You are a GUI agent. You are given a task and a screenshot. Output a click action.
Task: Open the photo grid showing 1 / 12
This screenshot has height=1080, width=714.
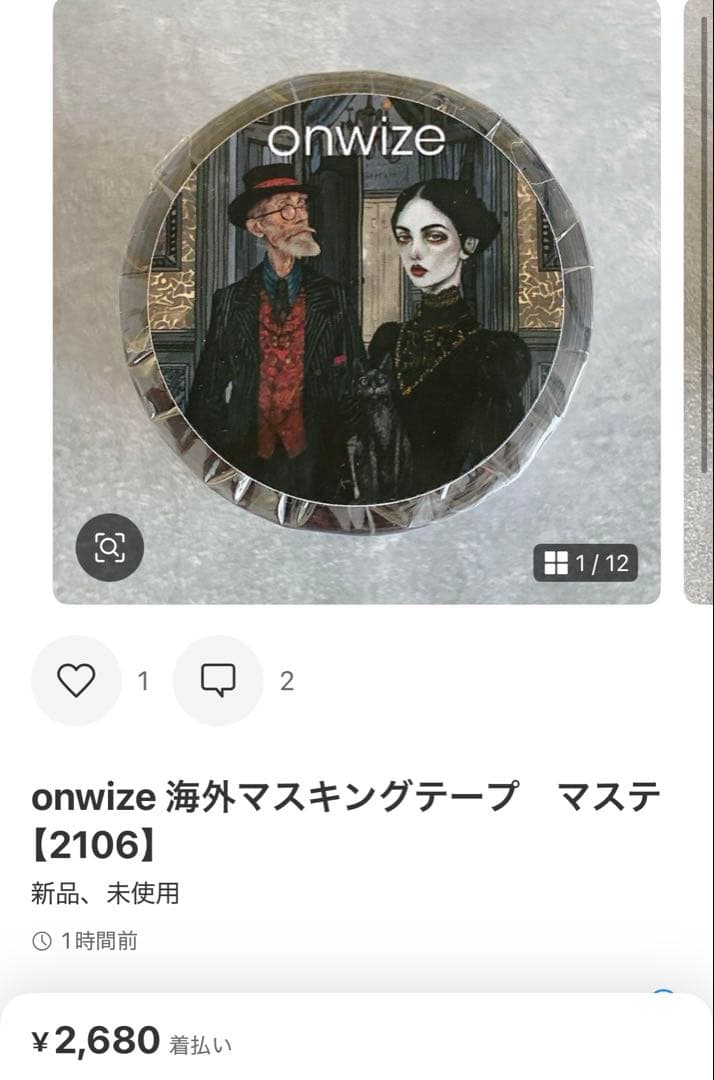tap(587, 563)
